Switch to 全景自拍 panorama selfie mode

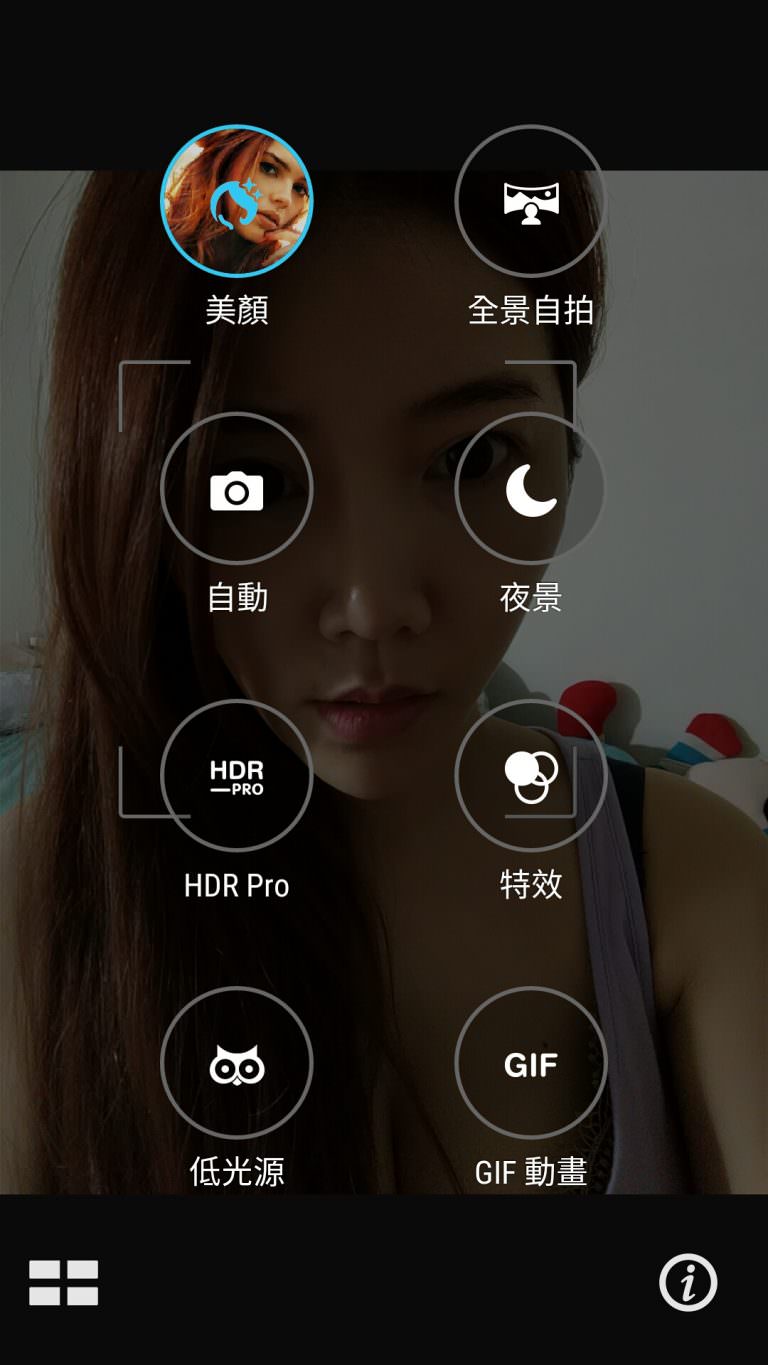(x=531, y=201)
